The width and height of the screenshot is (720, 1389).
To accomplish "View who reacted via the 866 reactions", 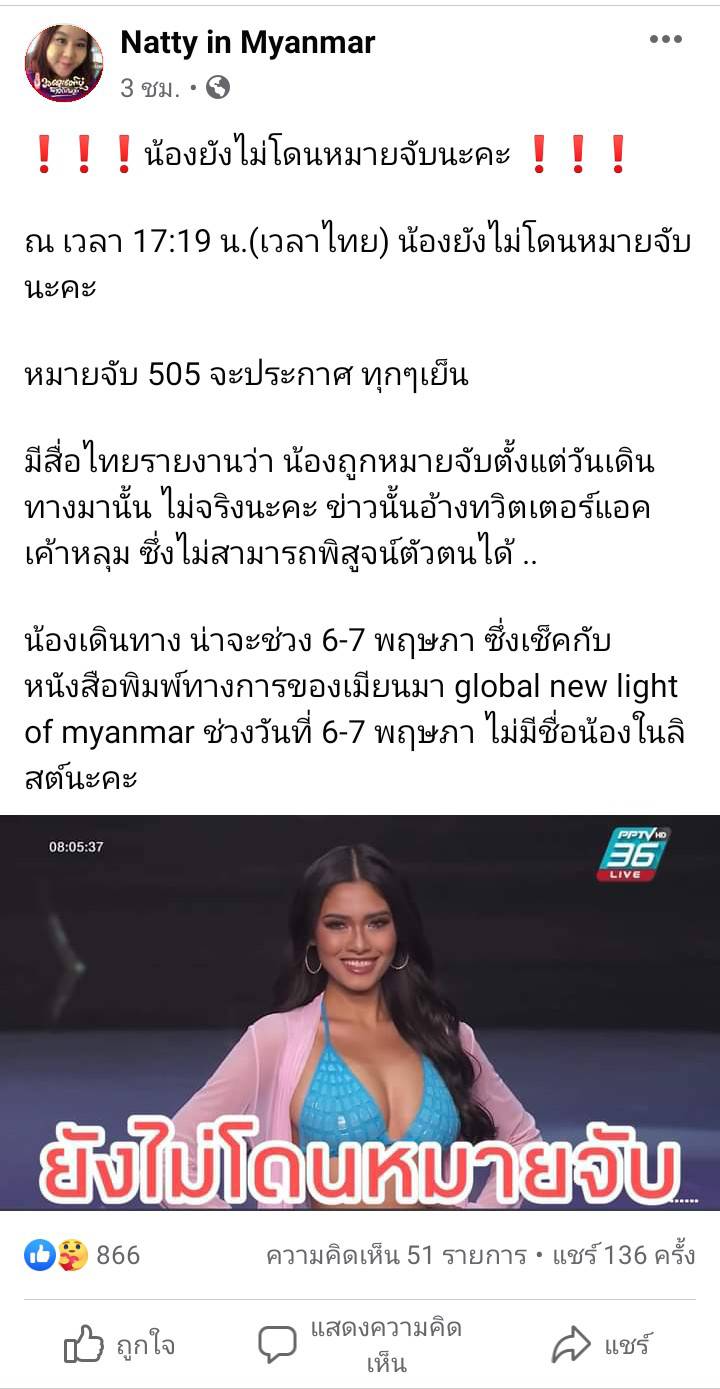I will point(83,1255).
